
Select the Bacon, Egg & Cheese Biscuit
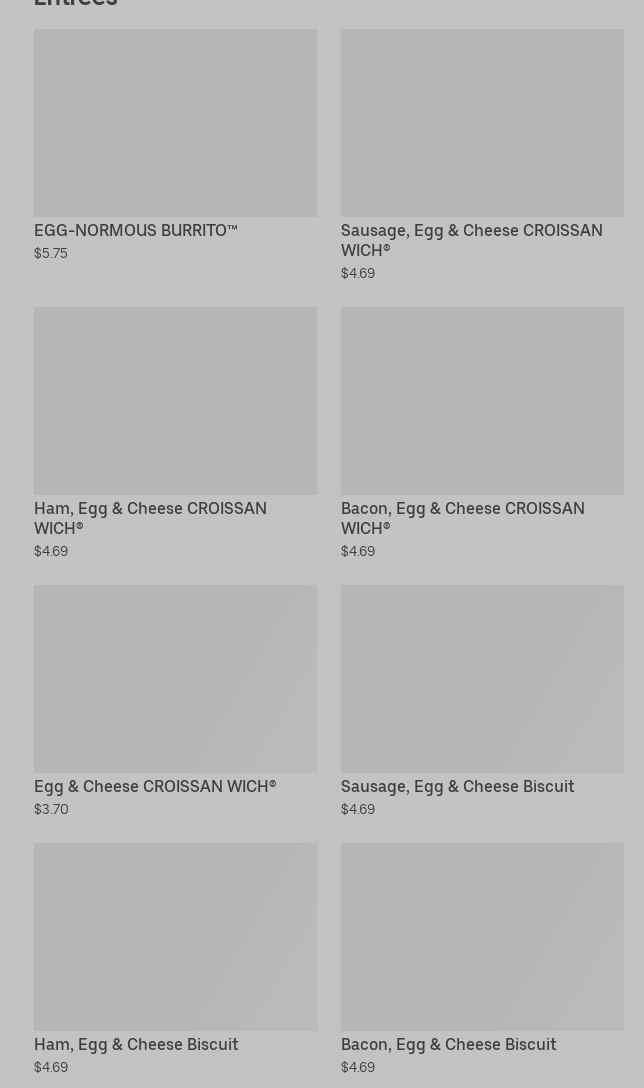pyautogui.click(x=482, y=960)
